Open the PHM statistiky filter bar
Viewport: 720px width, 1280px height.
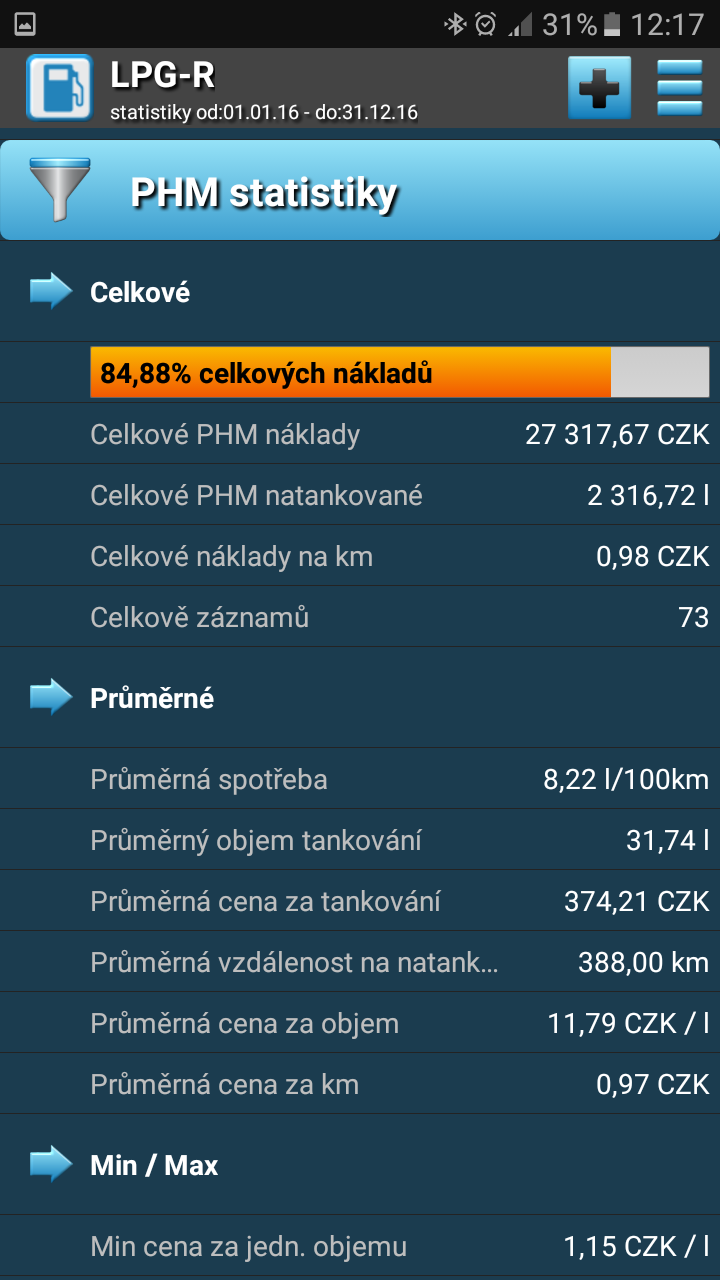[360, 190]
